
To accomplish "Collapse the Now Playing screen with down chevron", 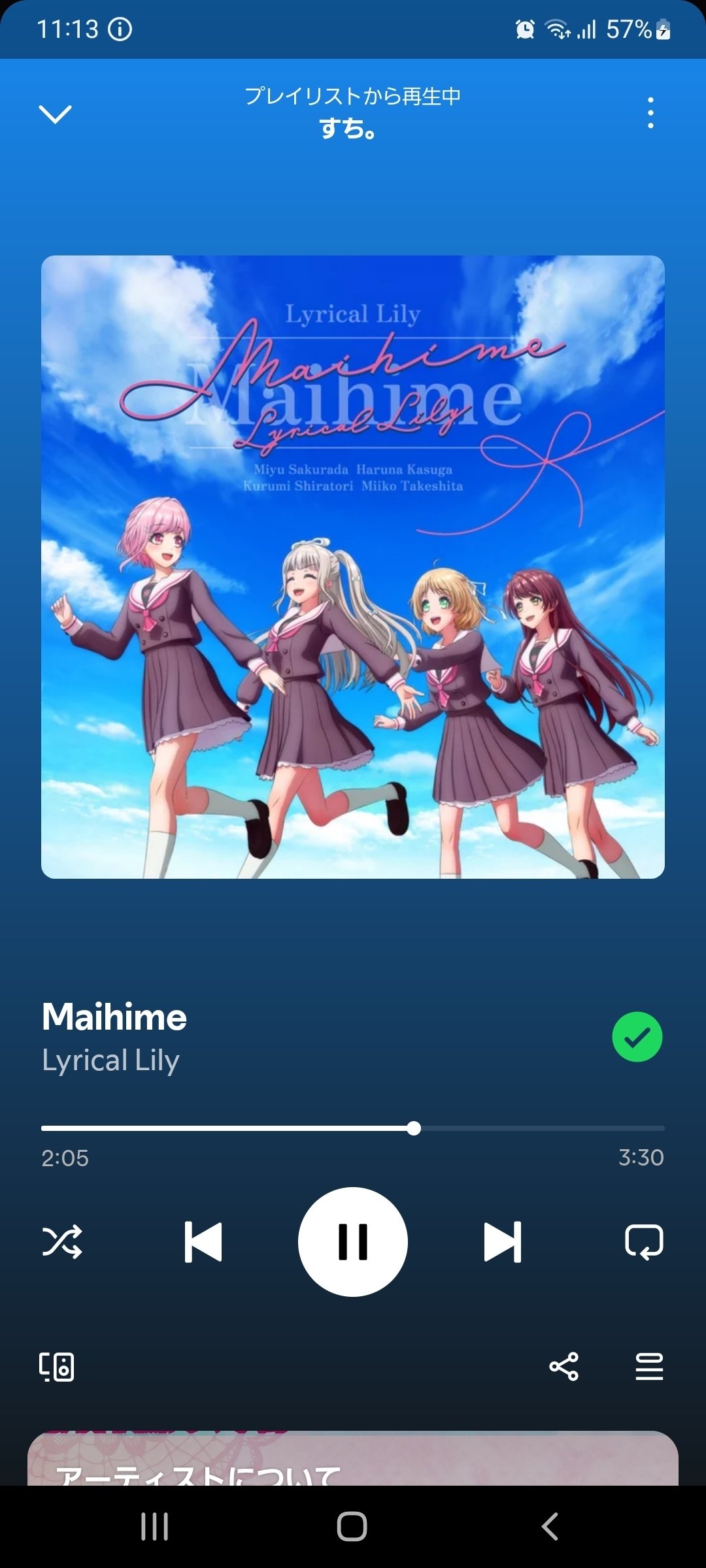I will [x=56, y=112].
